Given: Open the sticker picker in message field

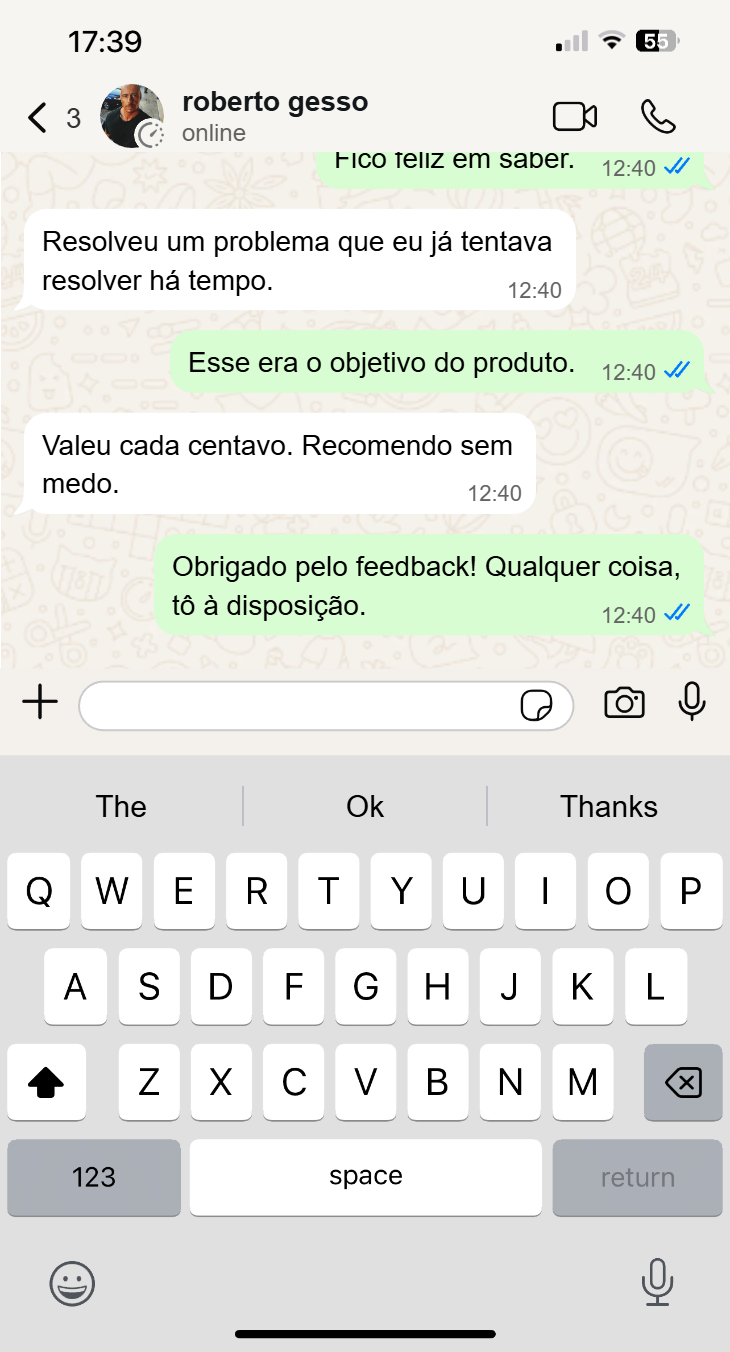Looking at the screenshot, I should click(x=537, y=706).
